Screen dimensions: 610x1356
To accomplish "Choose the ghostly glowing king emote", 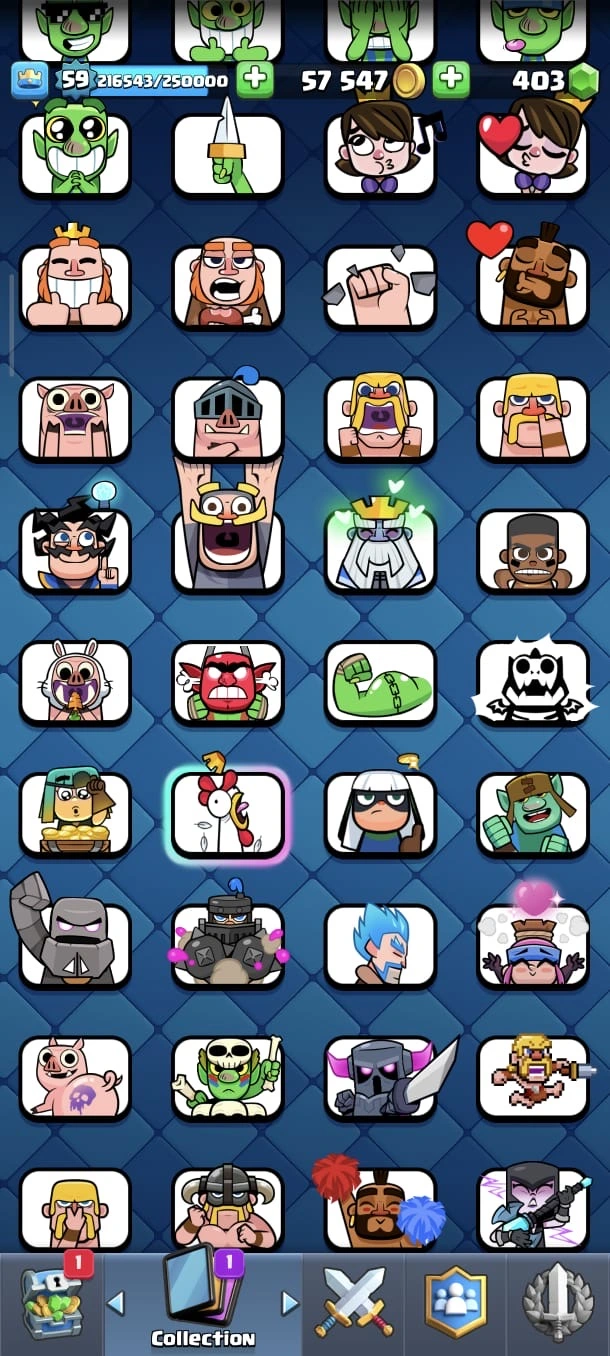I will pyautogui.click(x=380, y=550).
